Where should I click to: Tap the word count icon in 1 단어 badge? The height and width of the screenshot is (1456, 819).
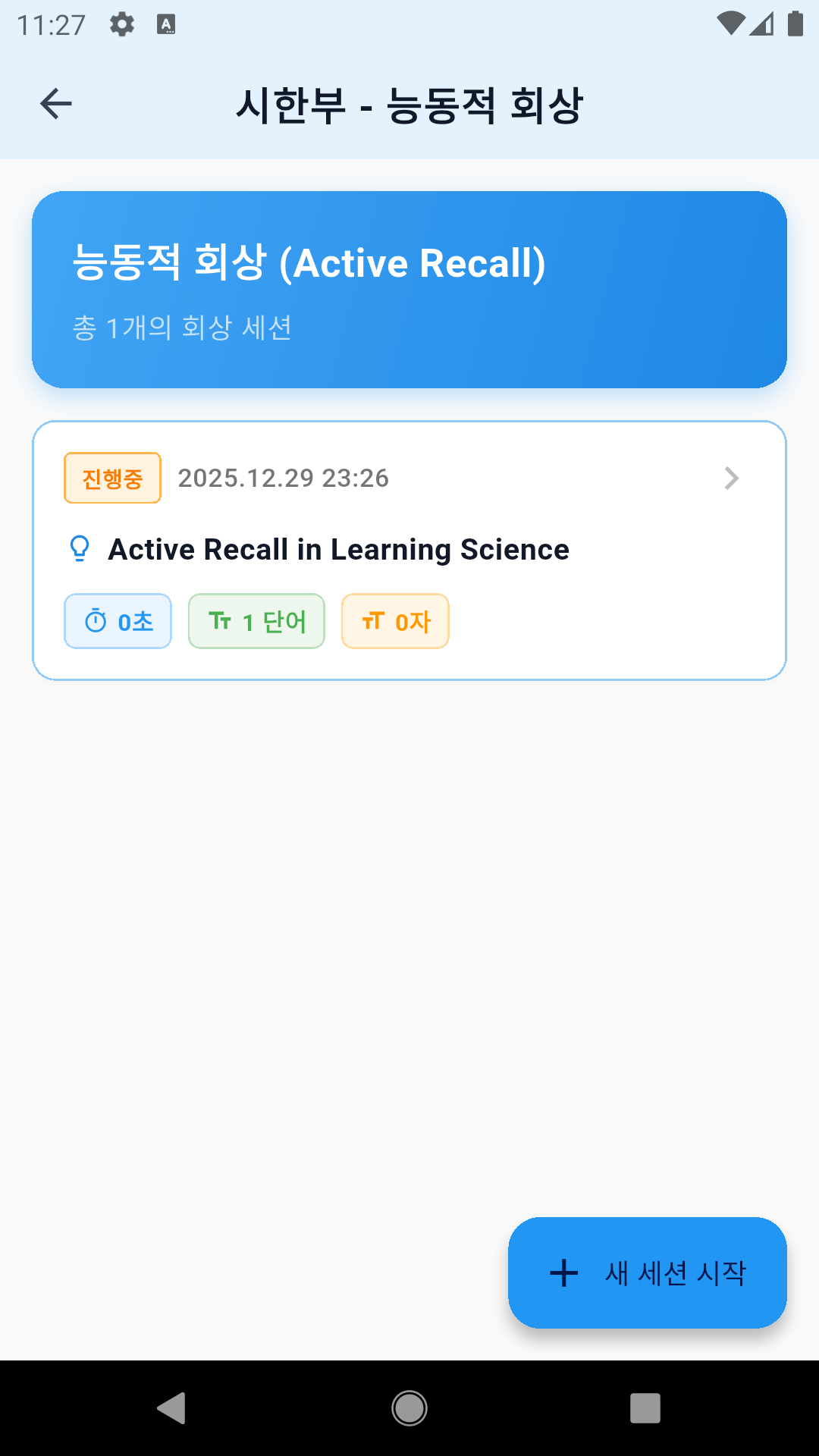pos(220,620)
